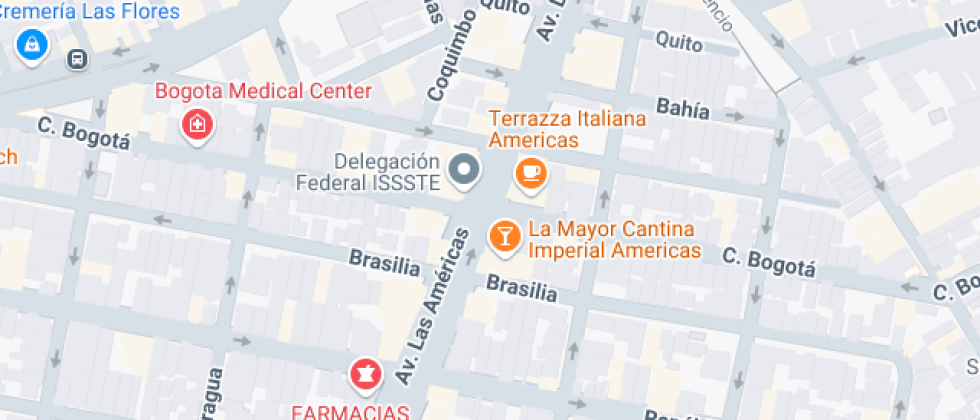980x420 pixels.
Task: Select the Cremería Las Flores shop marker
Action: click(x=33, y=44)
